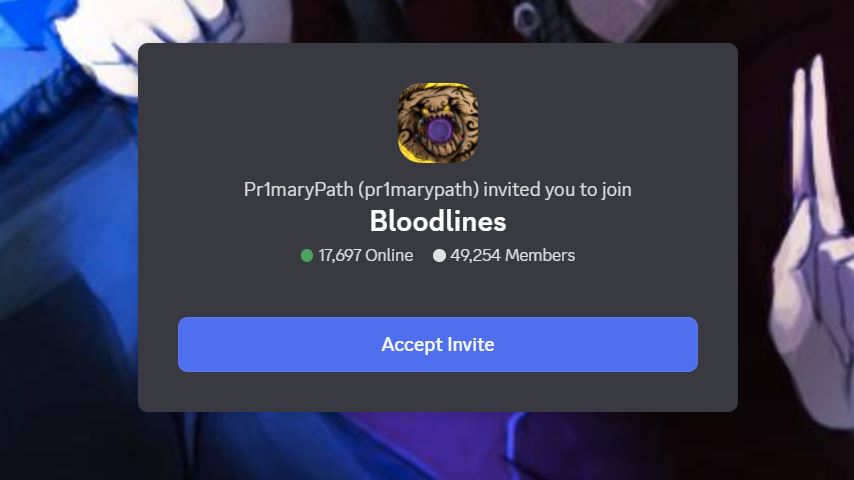Accept the invite to join Bloodlines
The image size is (854, 480).
pyautogui.click(x=437, y=344)
